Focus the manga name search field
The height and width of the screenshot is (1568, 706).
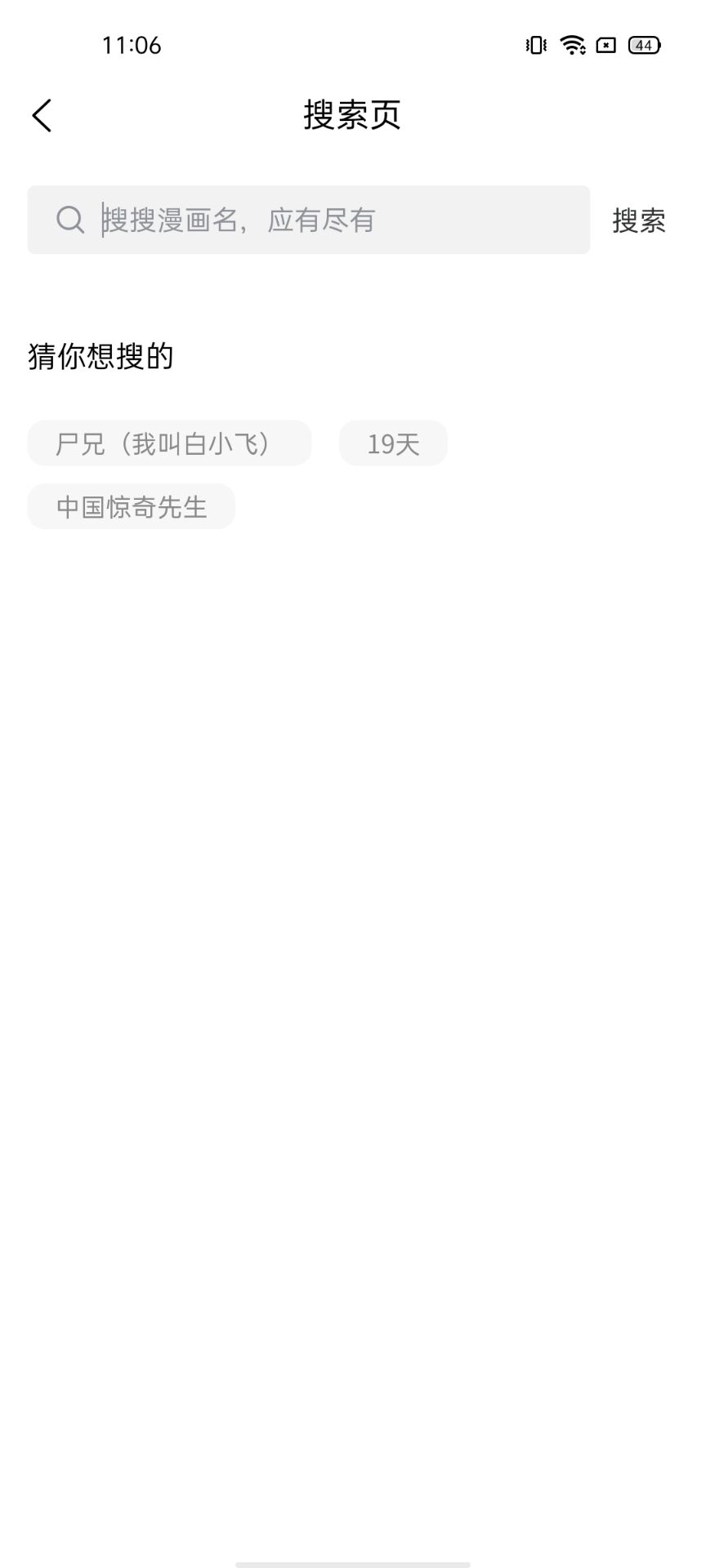pyautogui.click(x=308, y=220)
